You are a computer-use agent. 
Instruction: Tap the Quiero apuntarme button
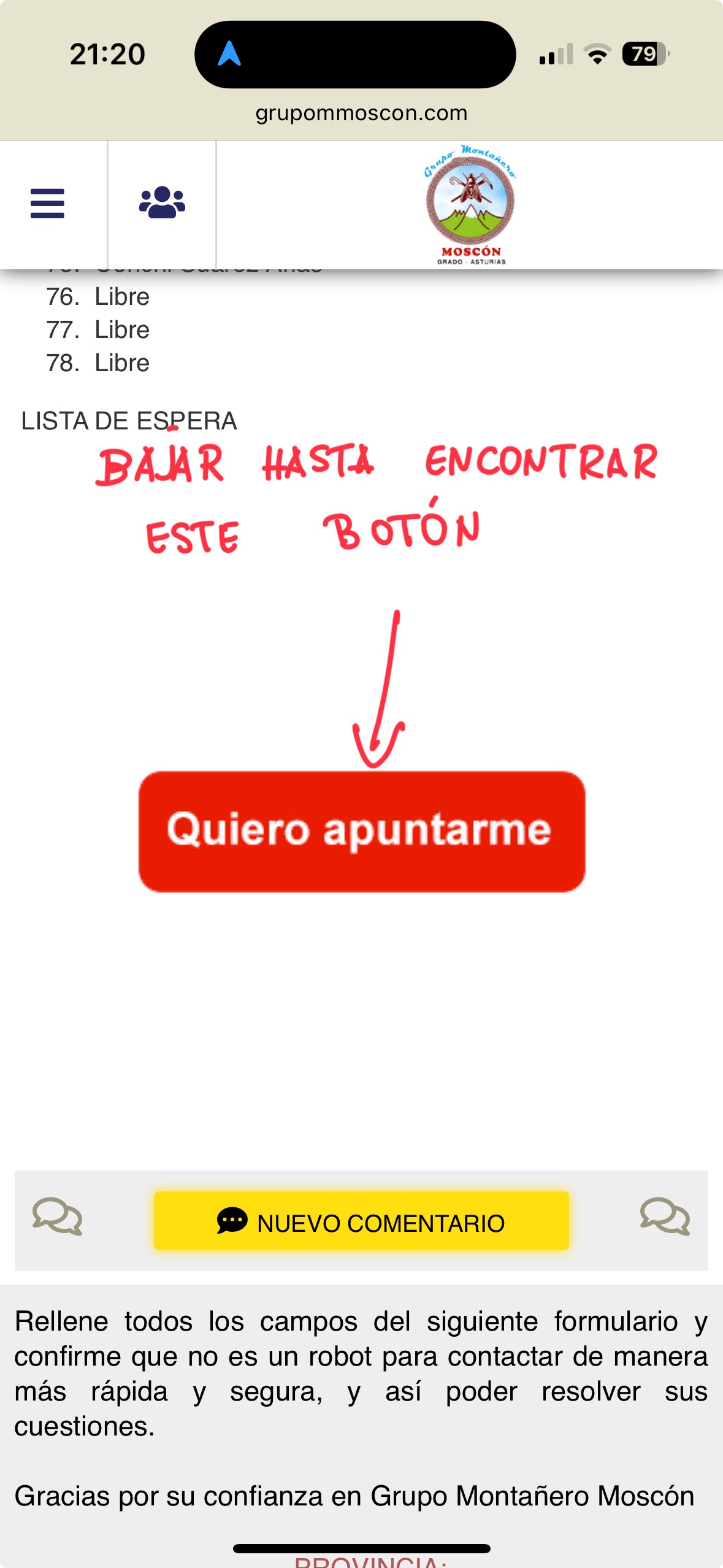[x=362, y=831]
